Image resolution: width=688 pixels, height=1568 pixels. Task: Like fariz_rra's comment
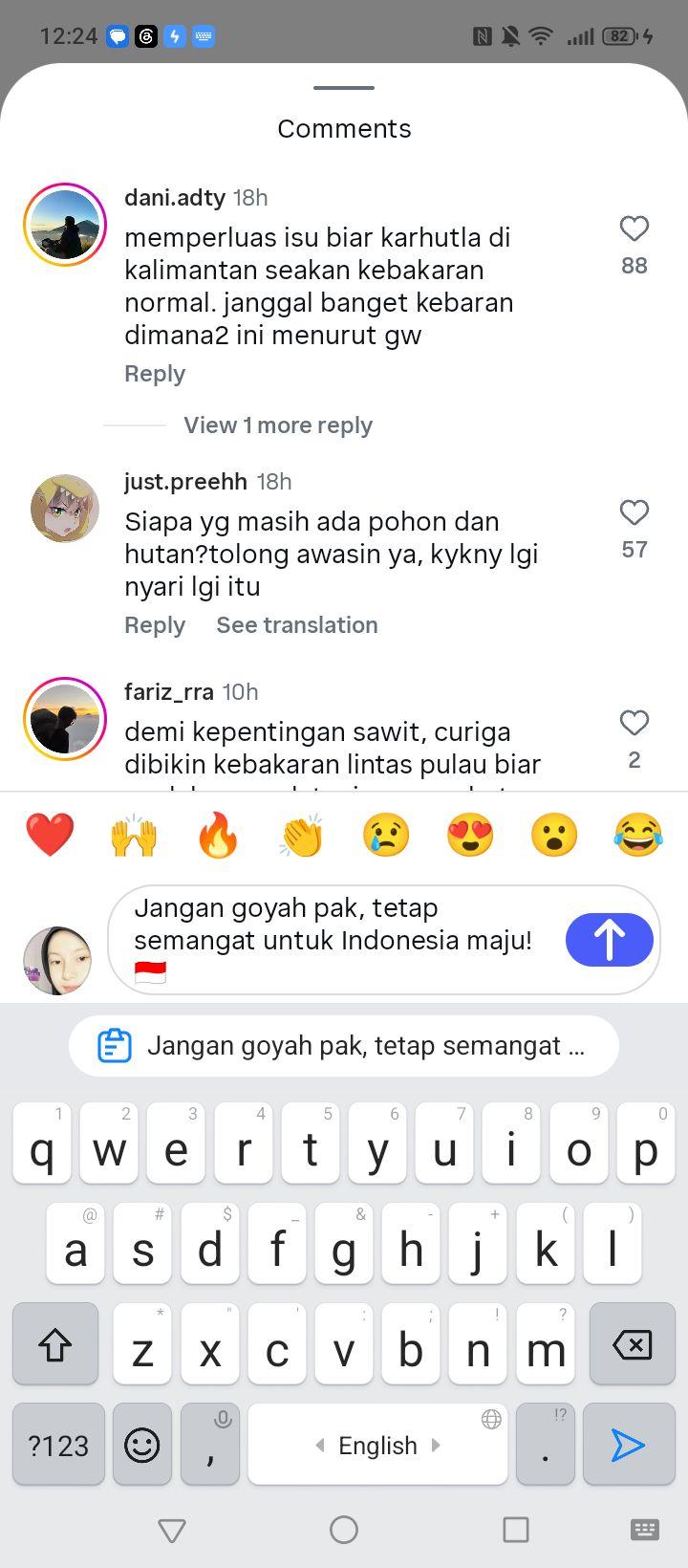coord(634,723)
